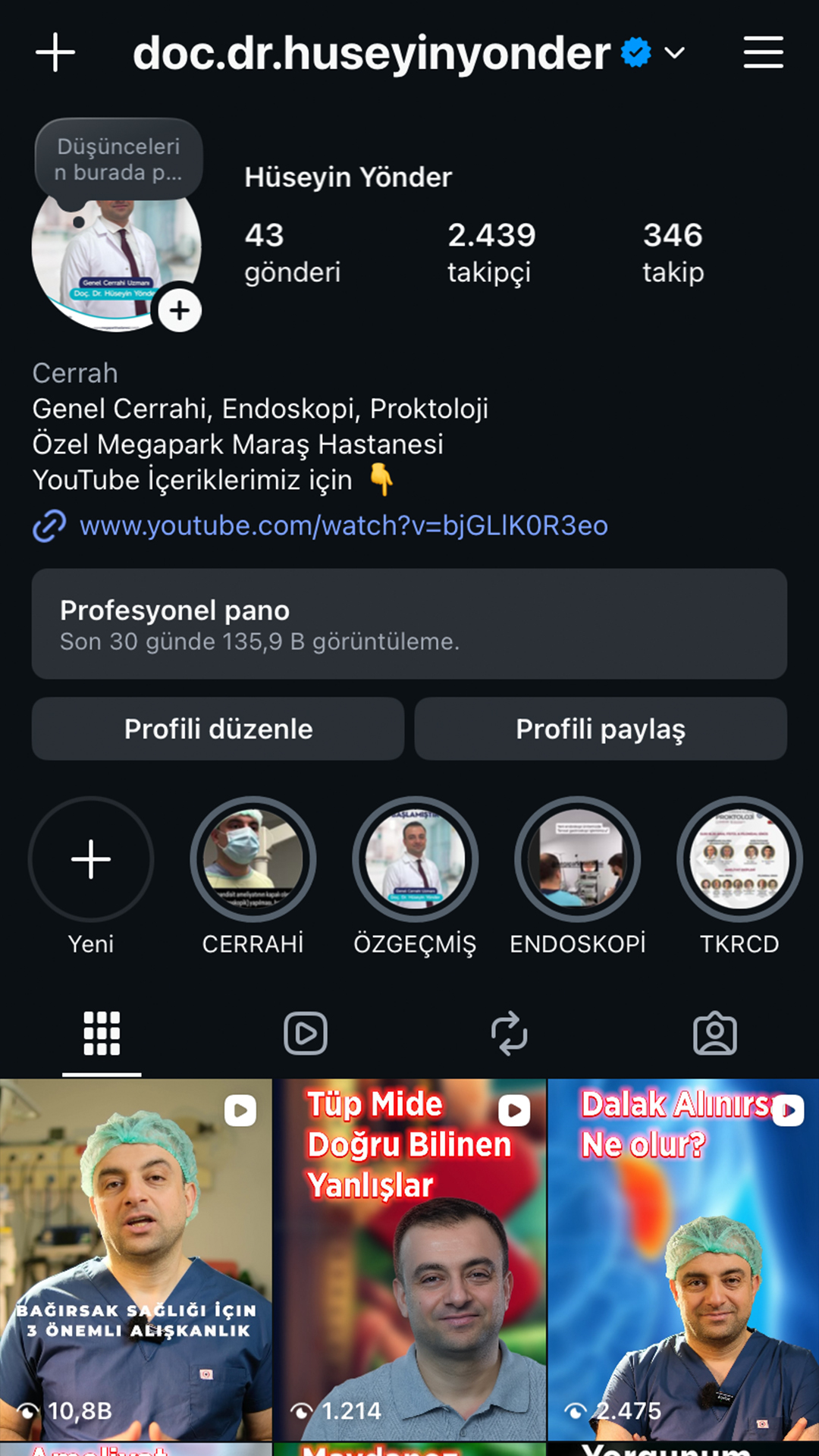
Task: Switch to the Reels tab icon
Action: [x=305, y=1031]
